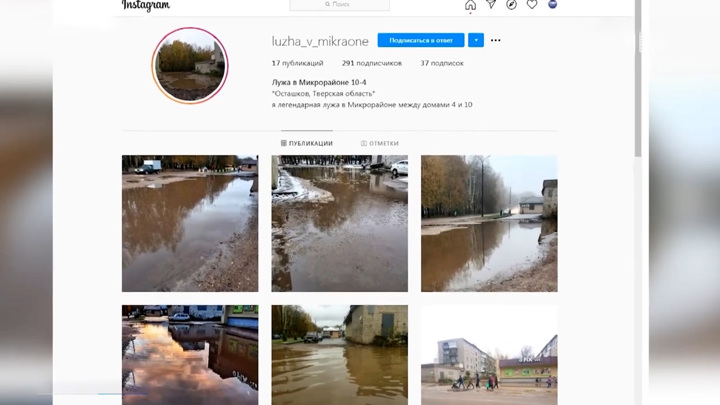Open the puddle post with parked truck
This screenshot has height=405, width=720.
pyautogui.click(x=190, y=223)
